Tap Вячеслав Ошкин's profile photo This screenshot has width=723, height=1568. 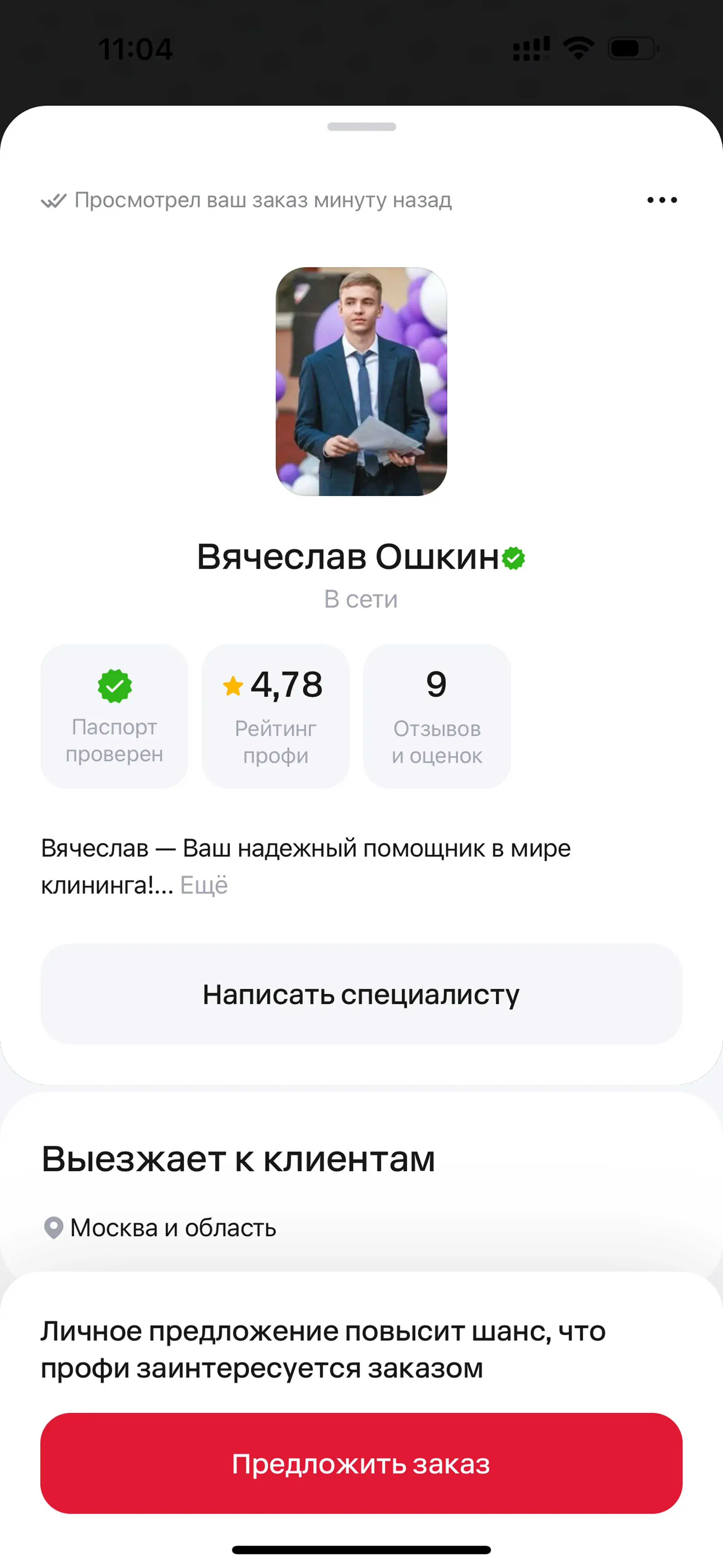coord(361,382)
